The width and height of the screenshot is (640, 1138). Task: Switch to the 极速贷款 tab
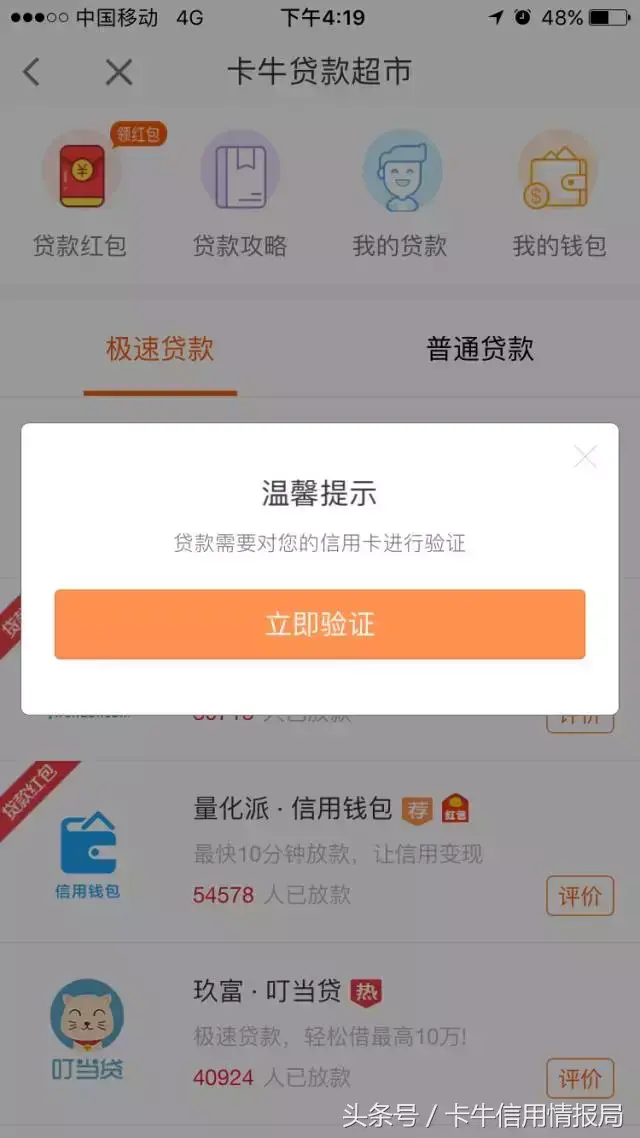[160, 349]
